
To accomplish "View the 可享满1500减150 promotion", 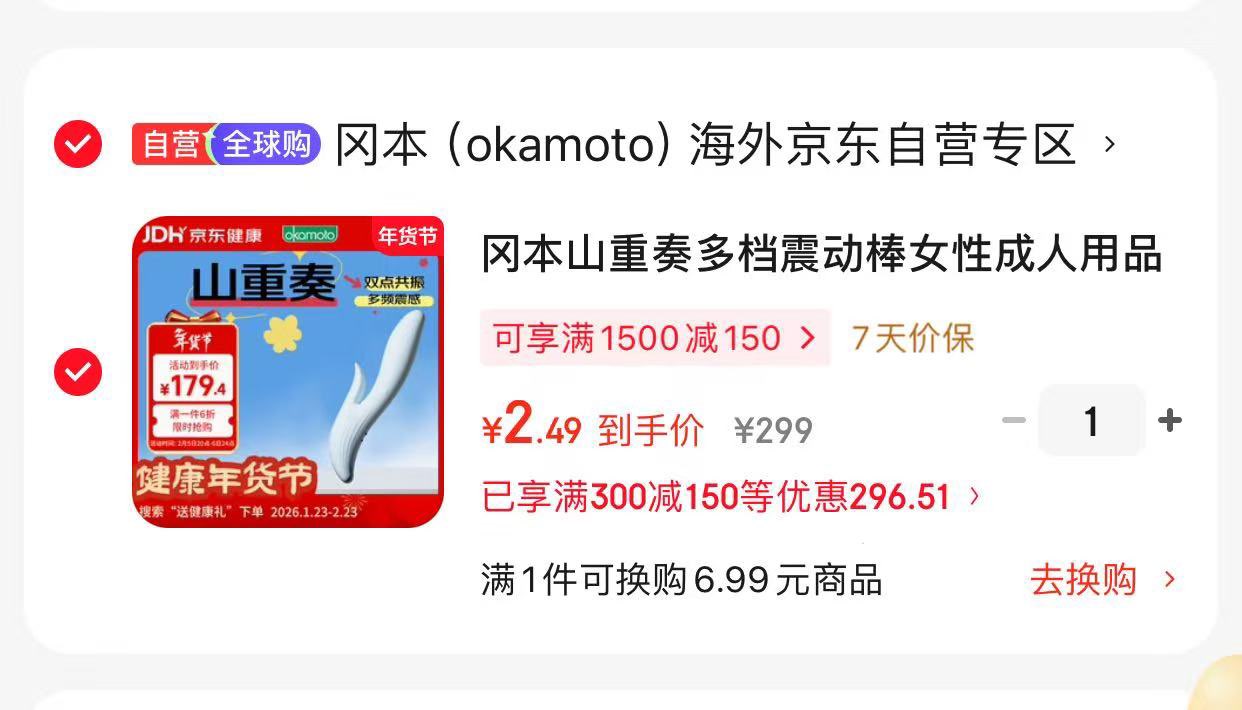I will click(655, 338).
